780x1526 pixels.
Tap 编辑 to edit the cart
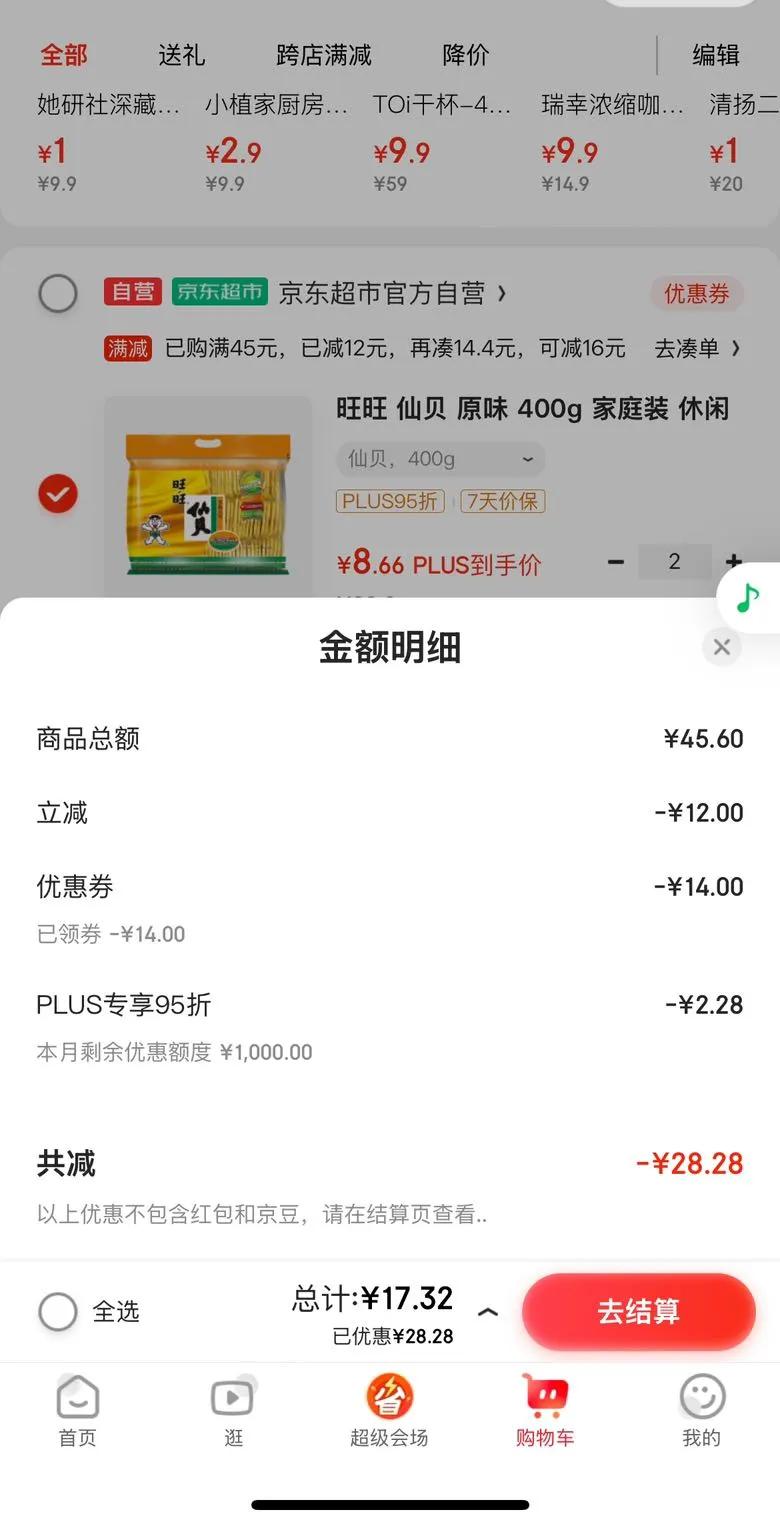[716, 55]
